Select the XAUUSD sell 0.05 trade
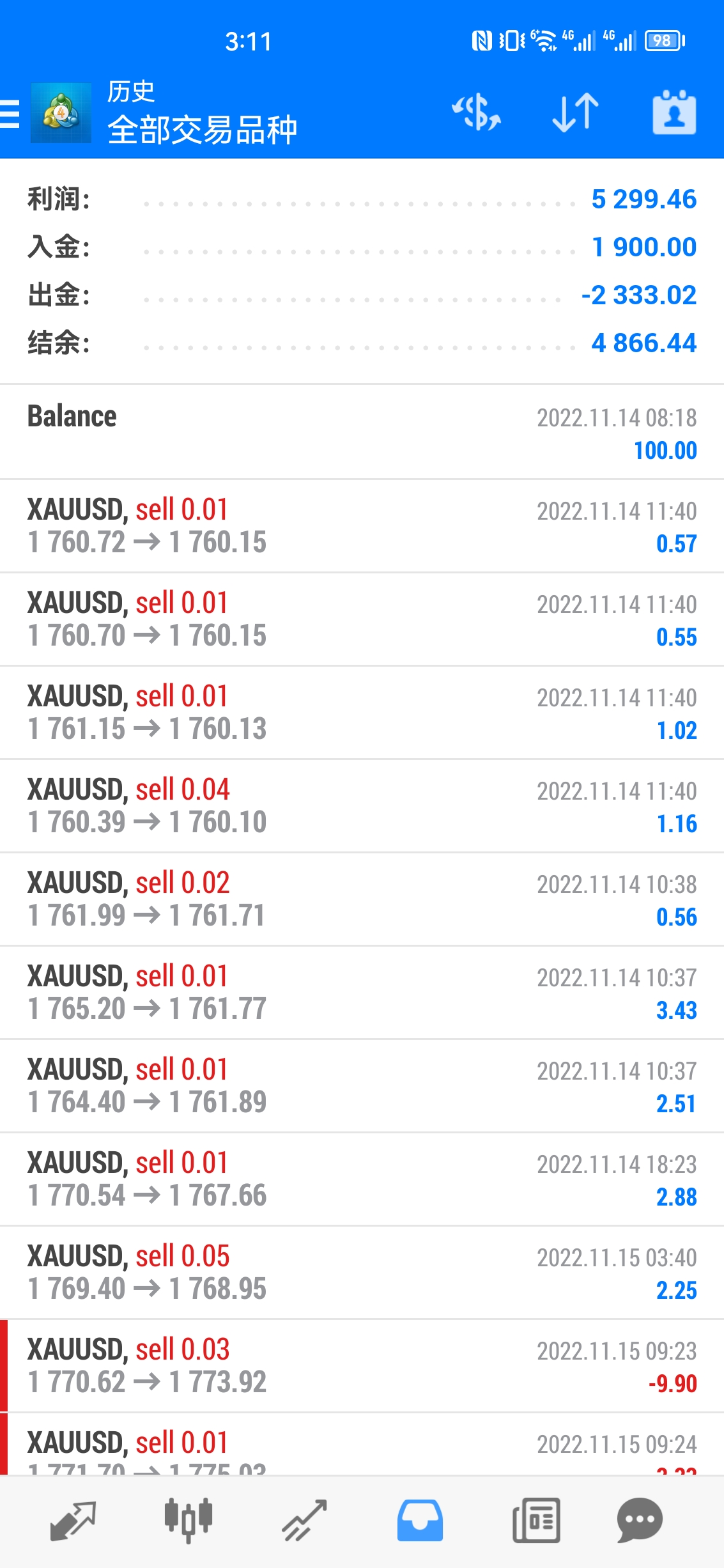 point(362,1272)
